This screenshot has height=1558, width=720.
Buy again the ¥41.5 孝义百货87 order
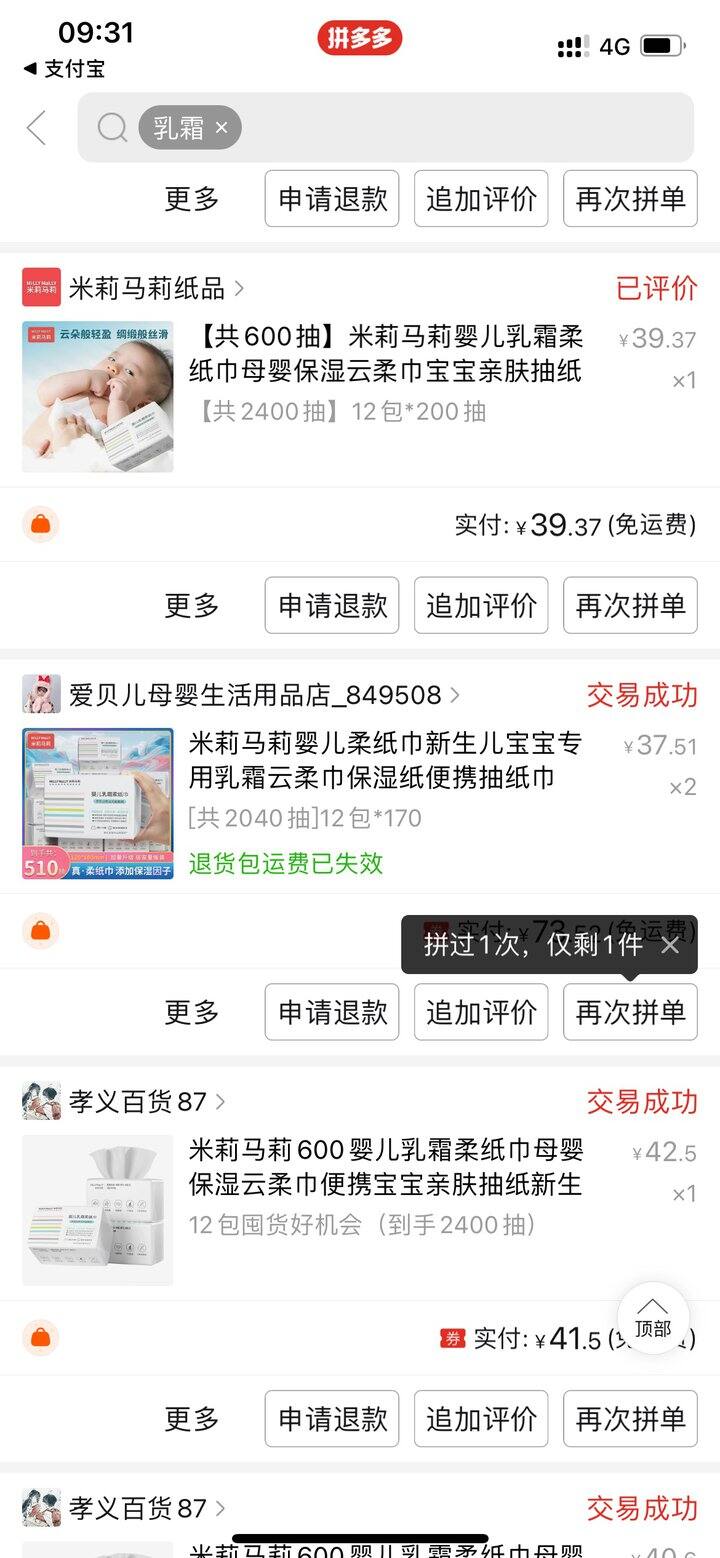tap(630, 1419)
